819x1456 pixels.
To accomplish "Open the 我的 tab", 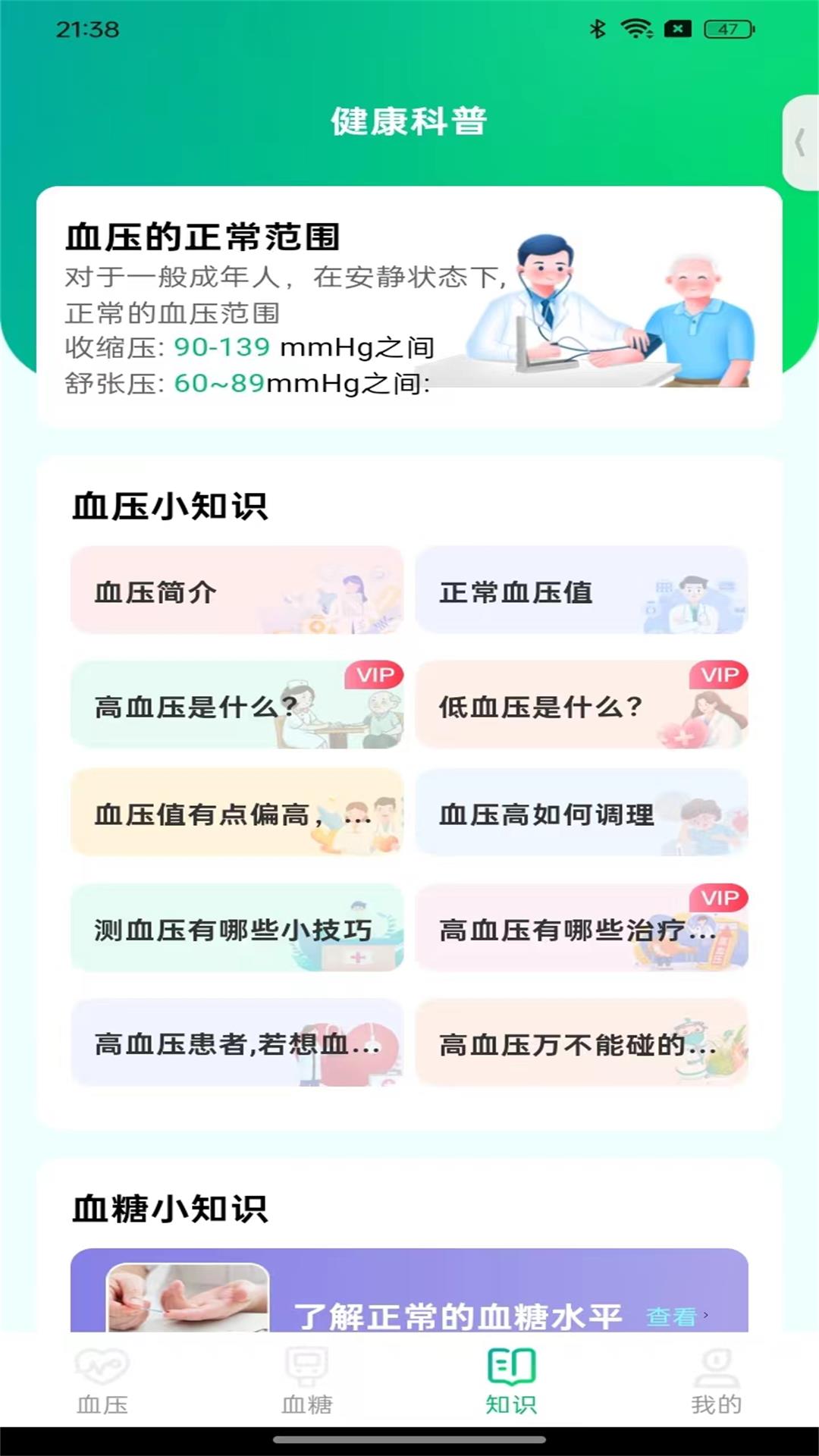I will [716, 1382].
